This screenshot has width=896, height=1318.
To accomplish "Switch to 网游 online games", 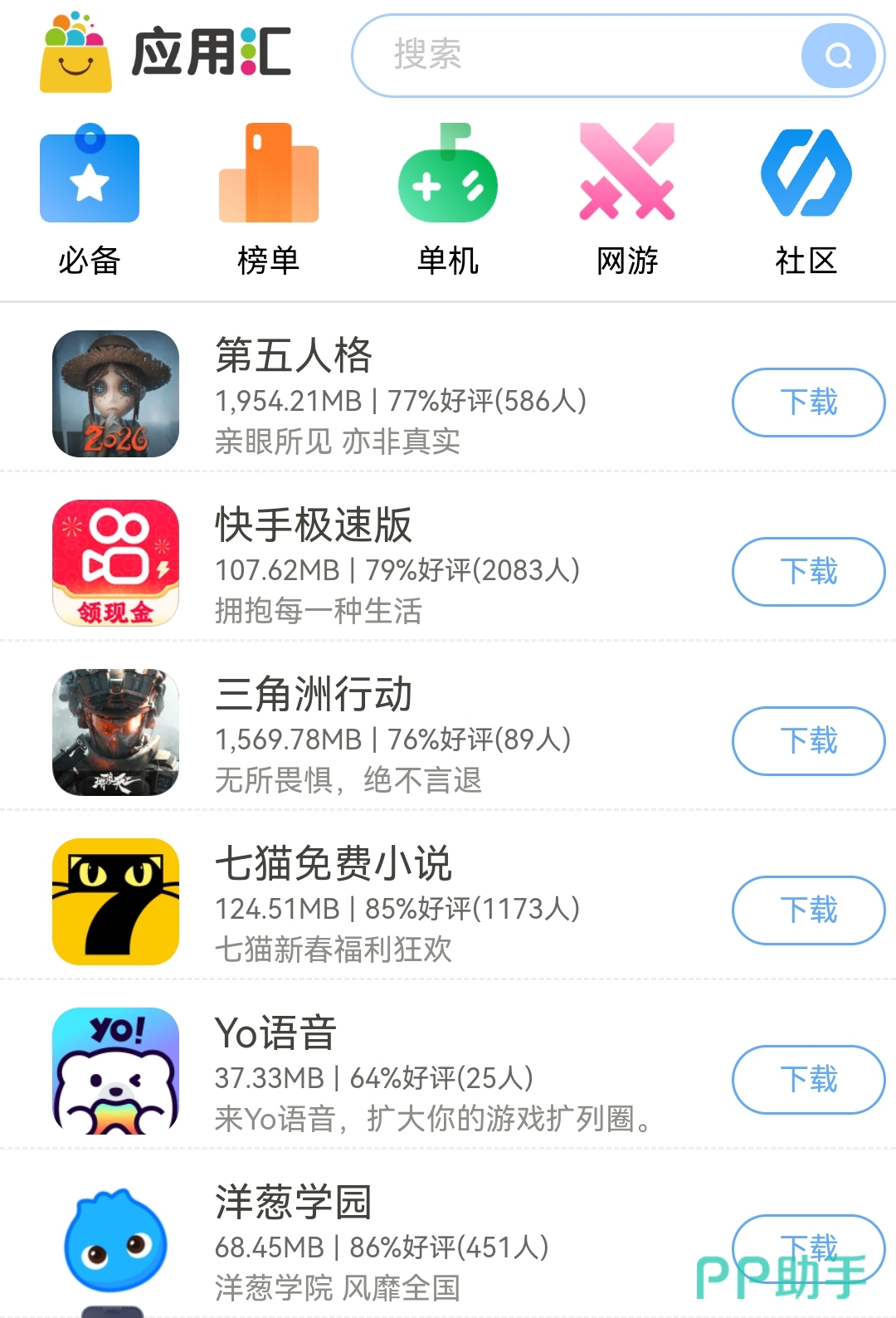I will (x=627, y=199).
